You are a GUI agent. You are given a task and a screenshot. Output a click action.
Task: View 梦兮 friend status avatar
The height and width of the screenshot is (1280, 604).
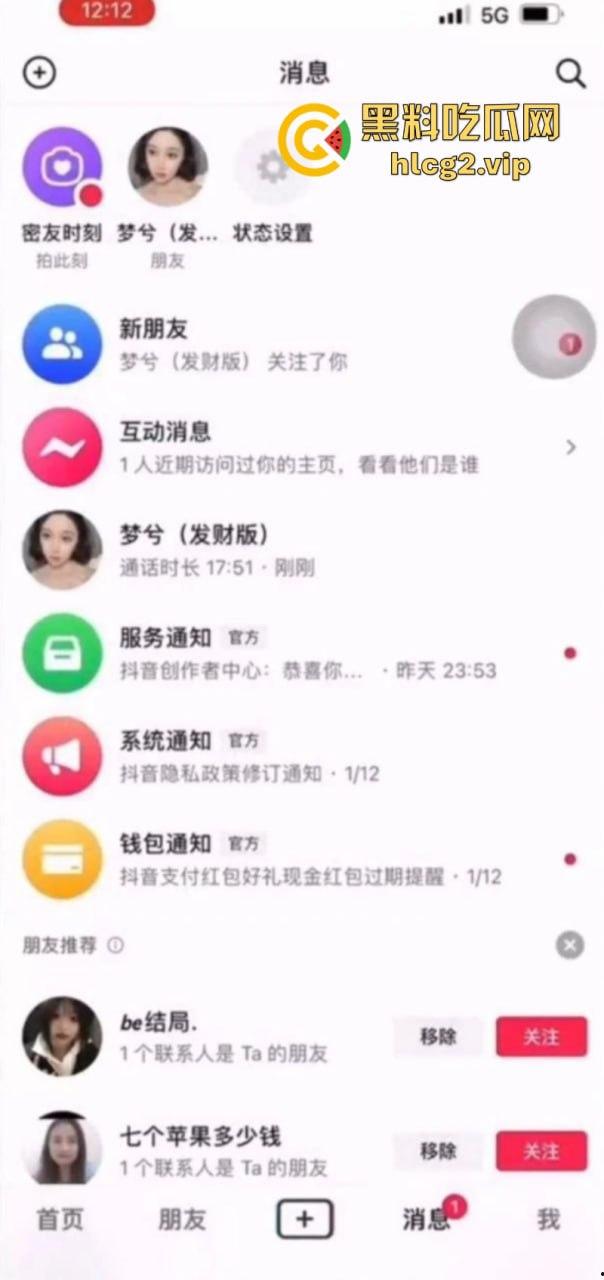pos(168,167)
